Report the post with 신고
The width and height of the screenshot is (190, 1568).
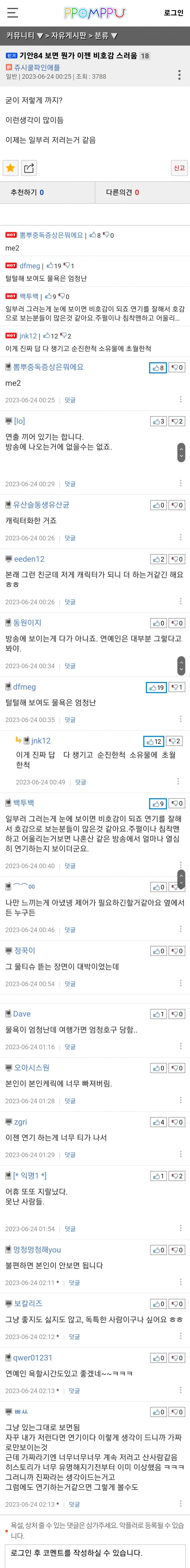(179, 168)
